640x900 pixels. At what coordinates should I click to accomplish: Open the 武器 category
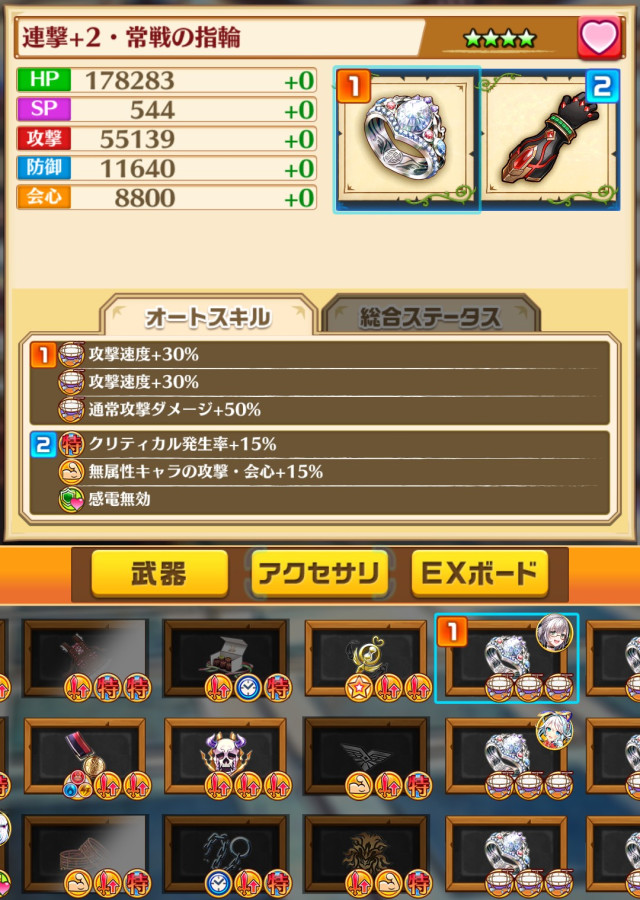tap(159, 573)
